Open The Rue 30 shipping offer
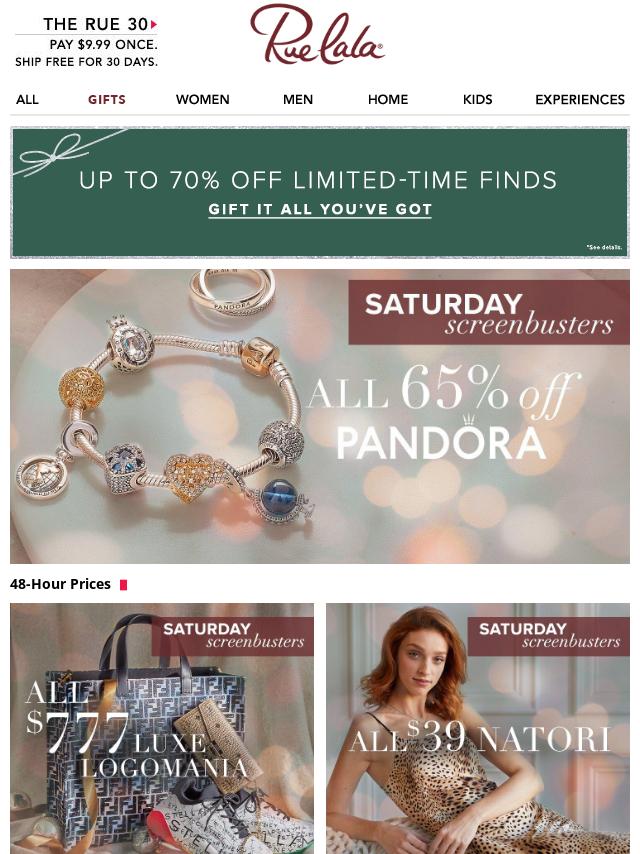The width and height of the screenshot is (640, 854). [86, 42]
